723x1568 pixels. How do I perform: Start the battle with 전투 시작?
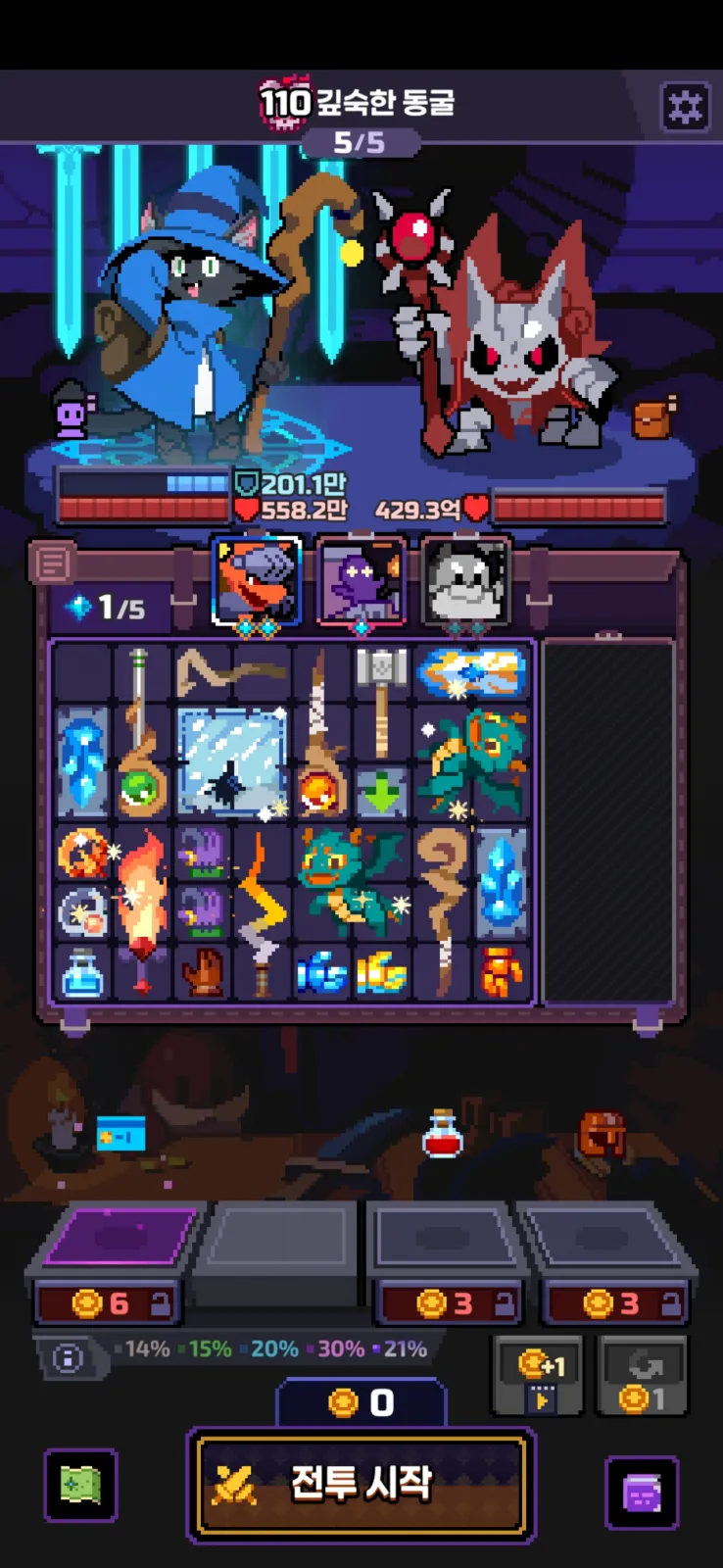[x=361, y=1484]
